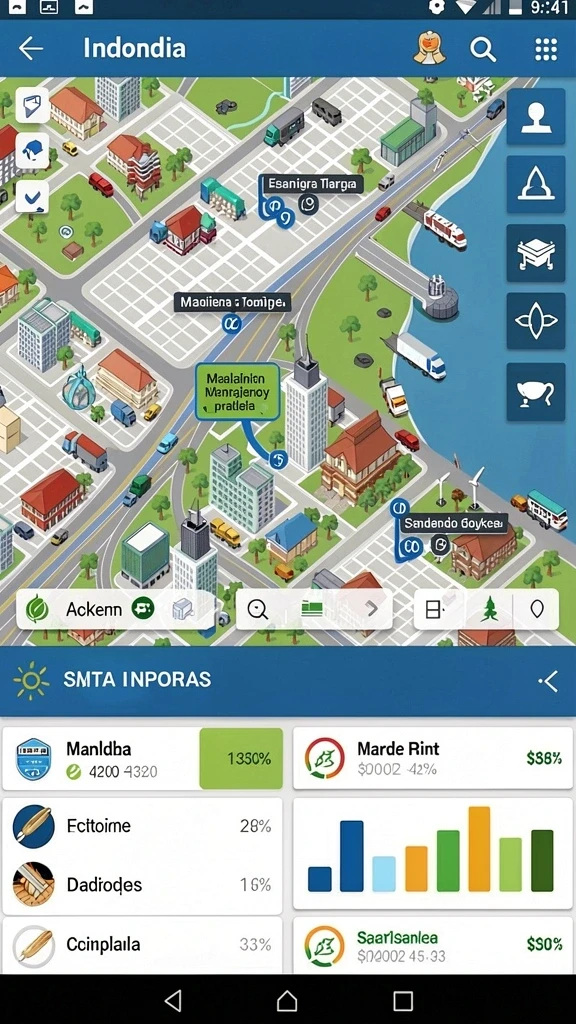Open the grid apps menu in the app bar
The image size is (576, 1024).
545,49
